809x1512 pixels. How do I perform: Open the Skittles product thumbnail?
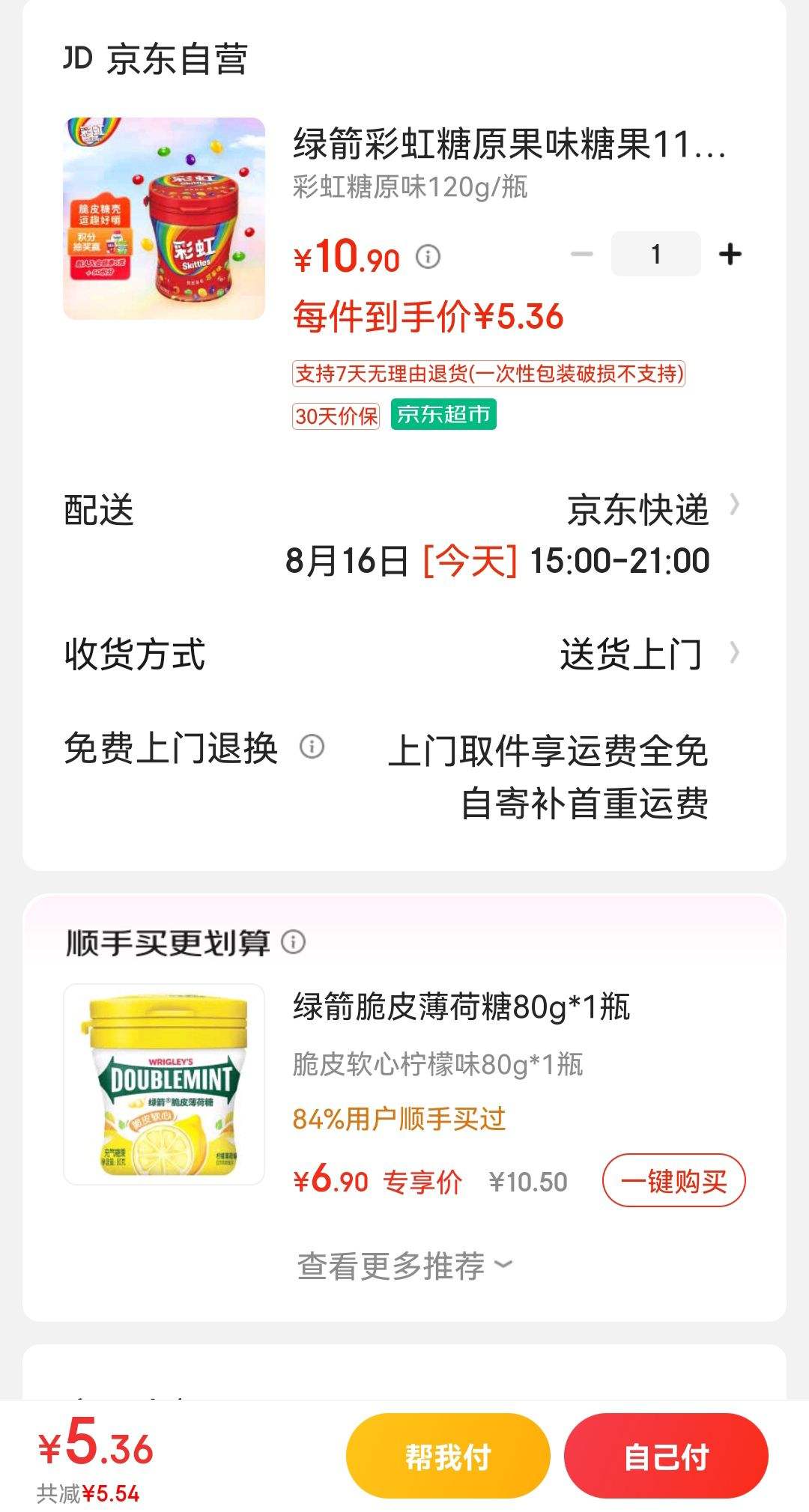click(164, 219)
